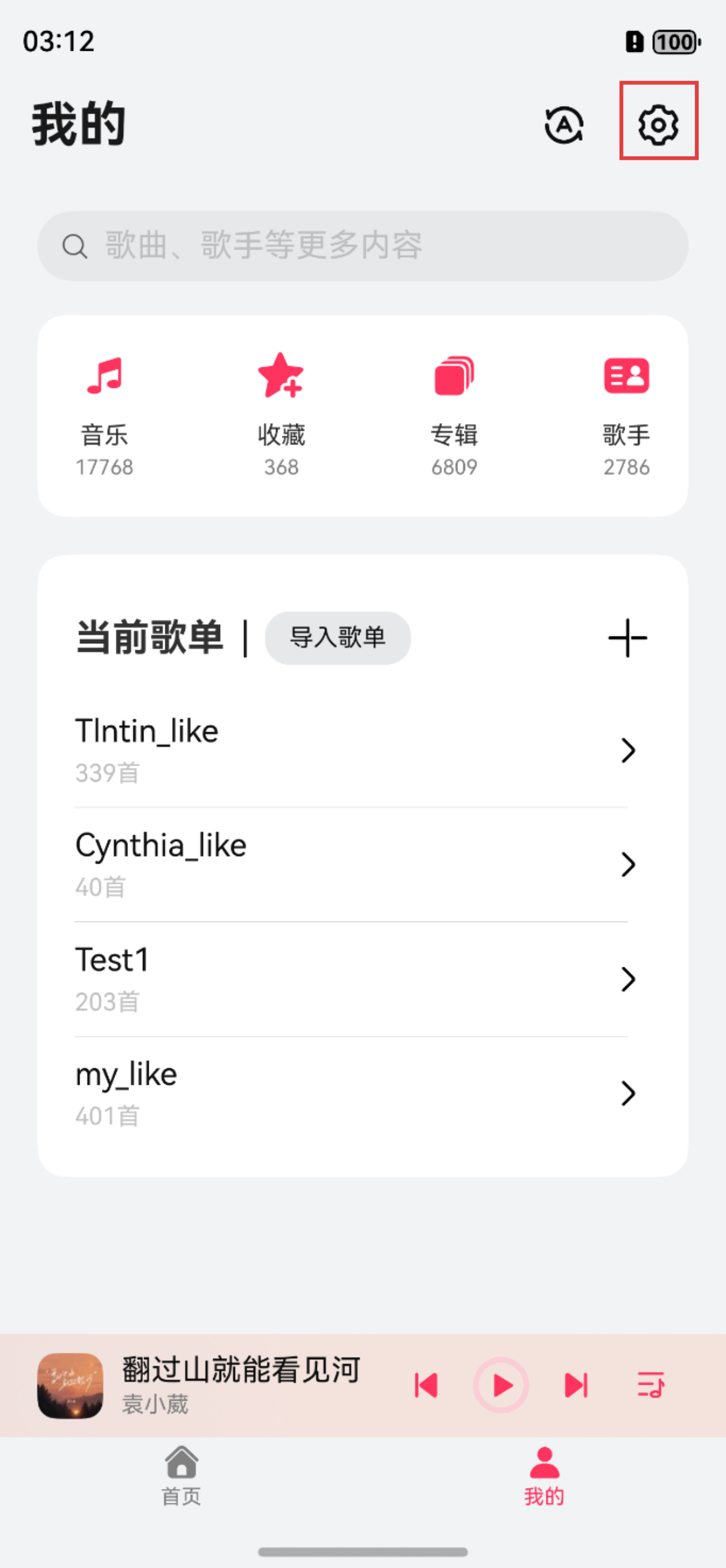
Task: Tap the search bar for songs and artists
Action: point(362,246)
